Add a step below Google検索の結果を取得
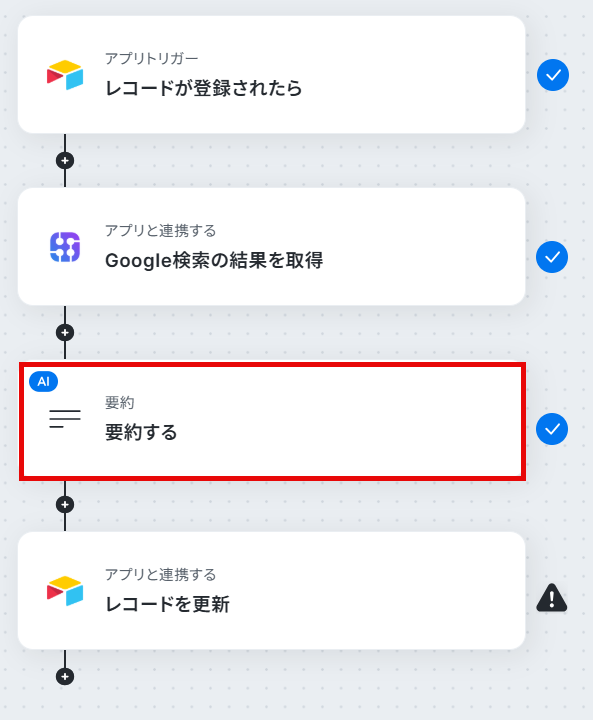This screenshot has height=720, width=593. point(65,332)
